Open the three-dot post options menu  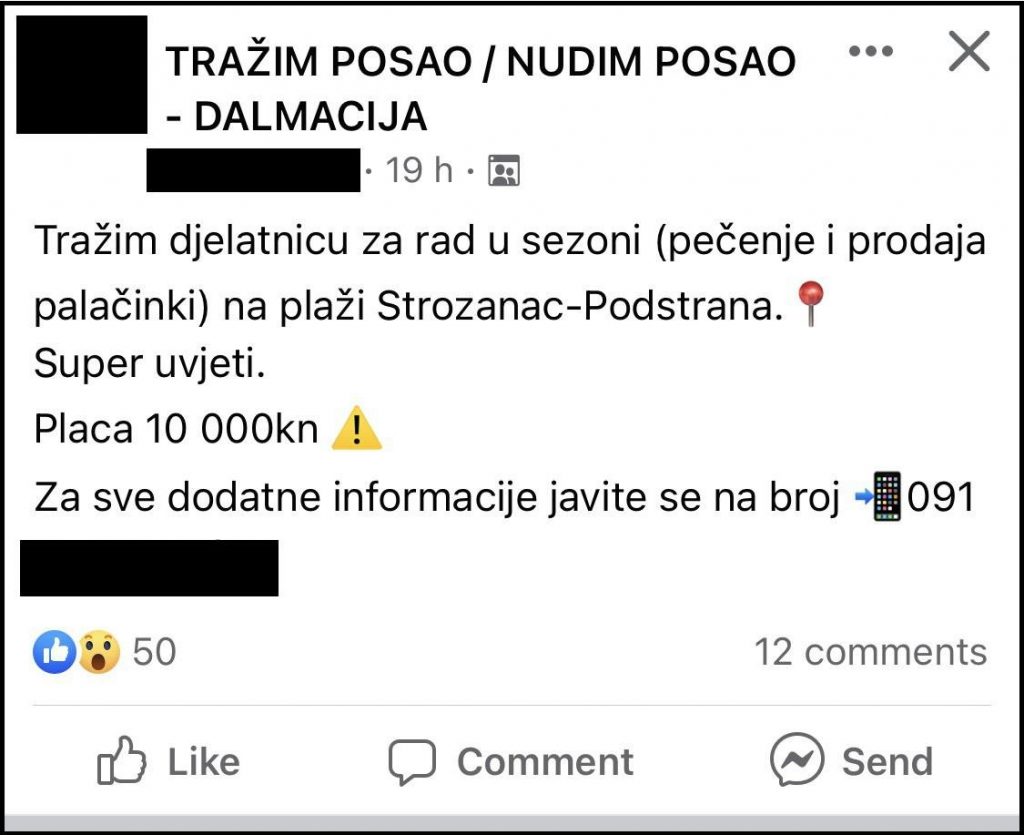(x=869, y=53)
